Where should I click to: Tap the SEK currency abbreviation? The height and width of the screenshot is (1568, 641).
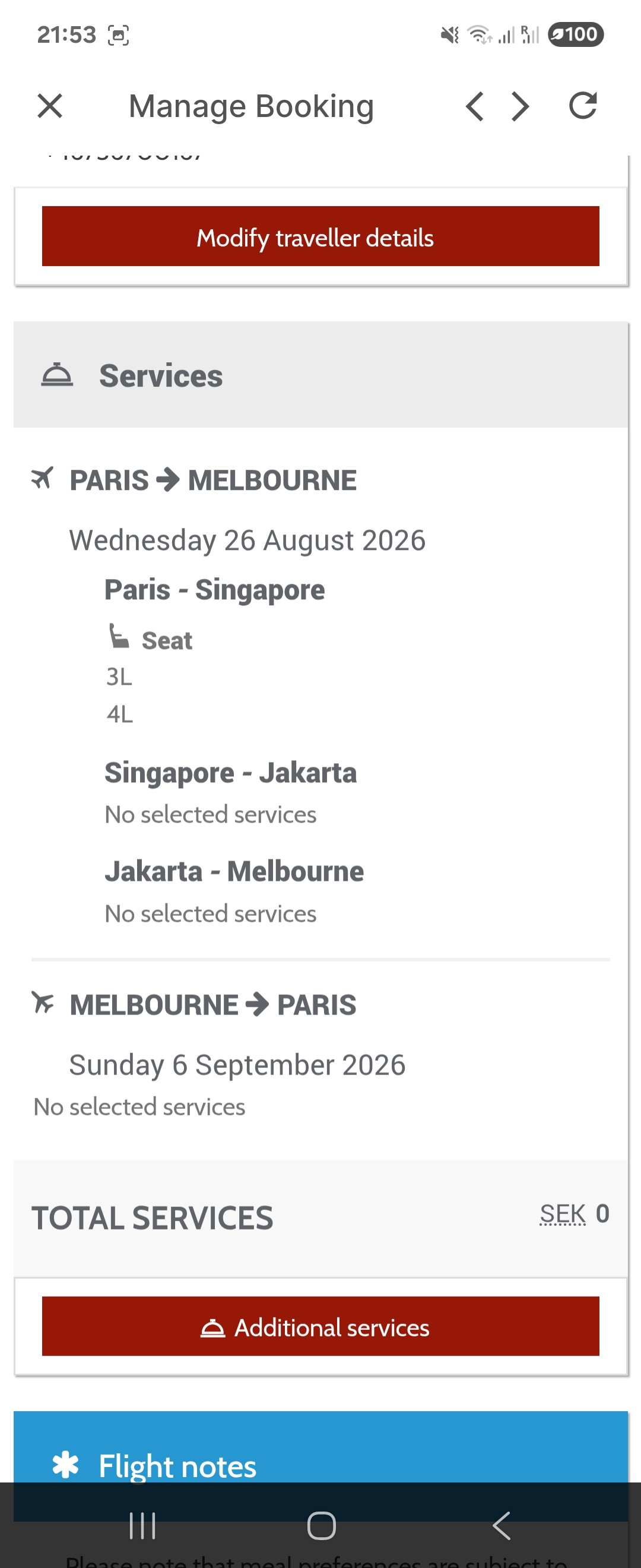pos(563,1214)
